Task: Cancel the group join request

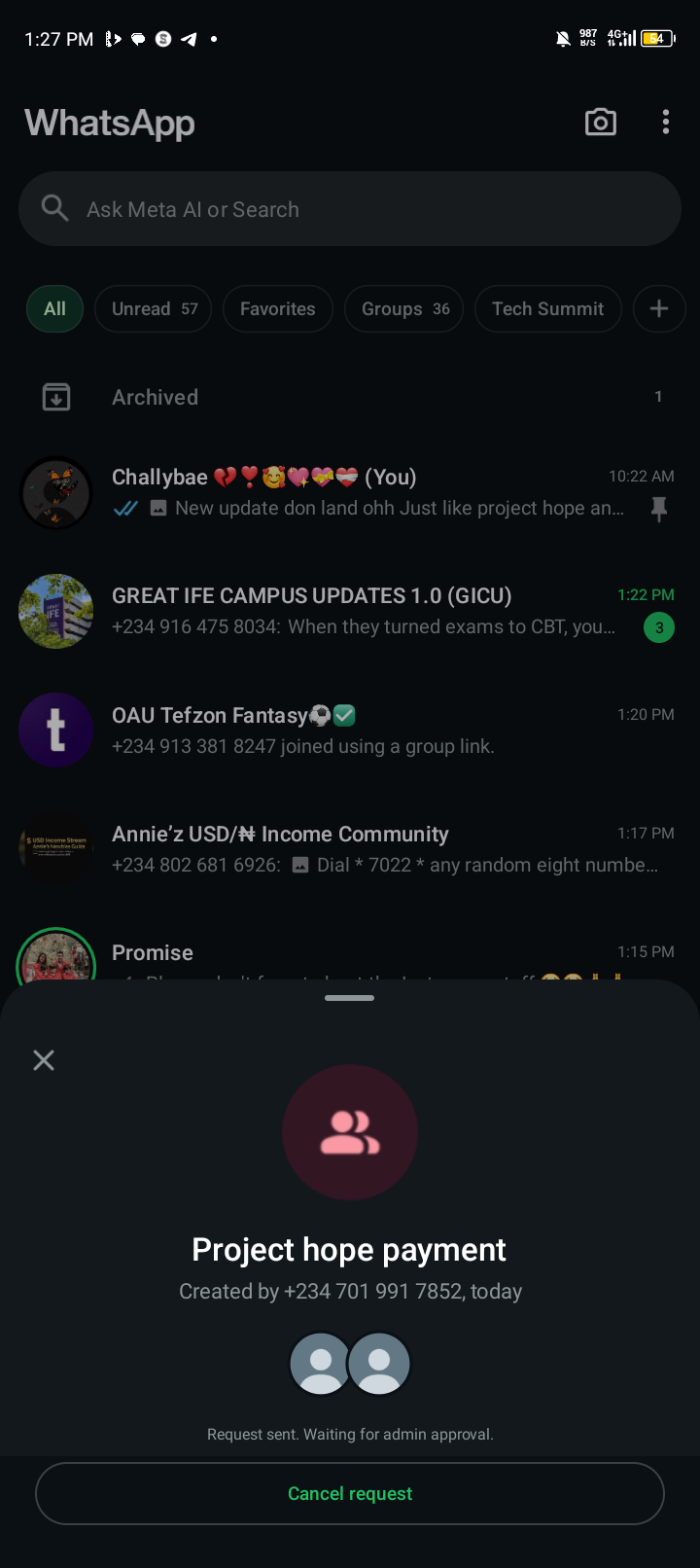Action: click(350, 1493)
